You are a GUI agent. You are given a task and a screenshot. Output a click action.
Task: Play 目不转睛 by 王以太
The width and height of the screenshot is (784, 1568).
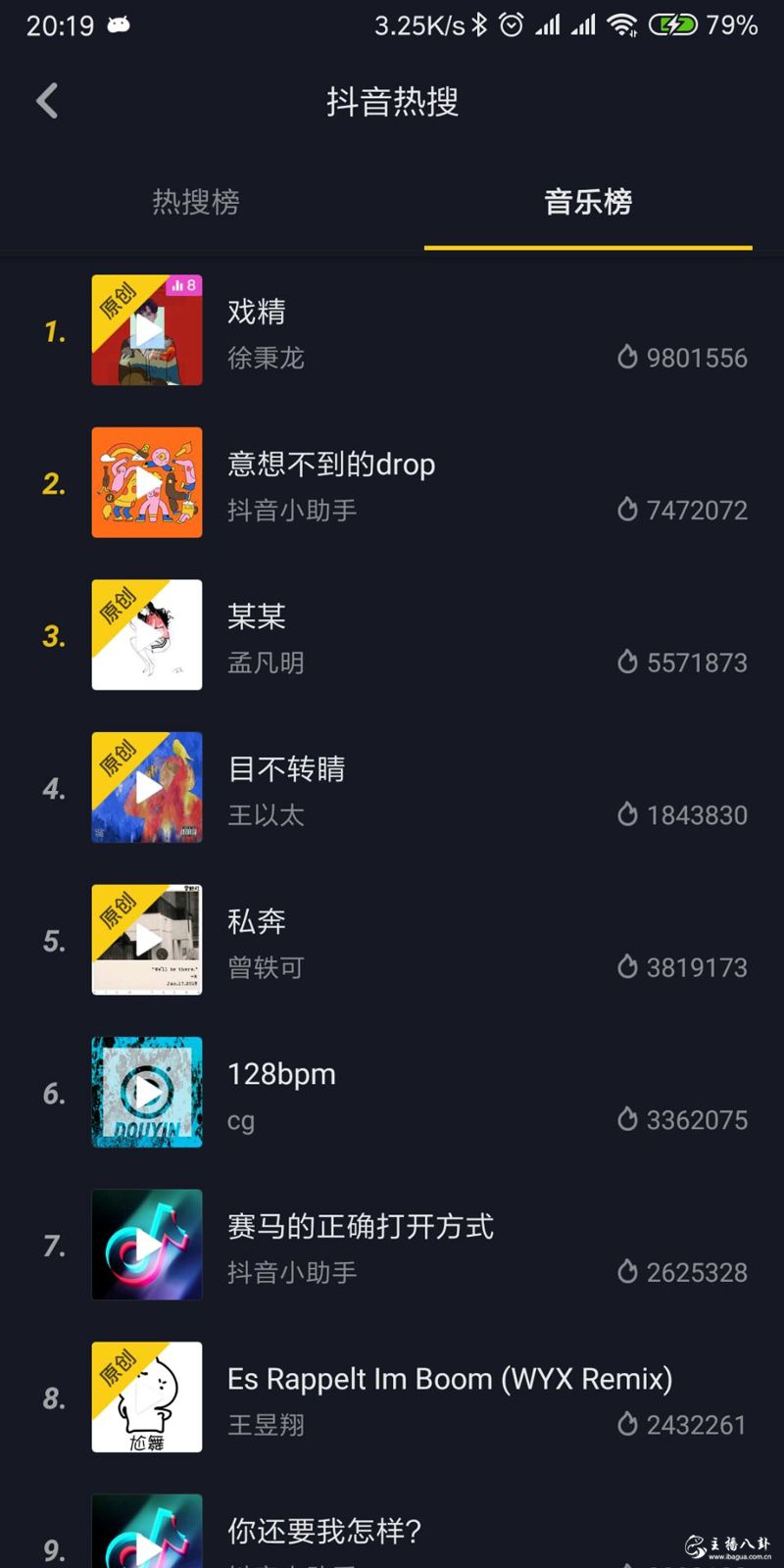pos(147,787)
